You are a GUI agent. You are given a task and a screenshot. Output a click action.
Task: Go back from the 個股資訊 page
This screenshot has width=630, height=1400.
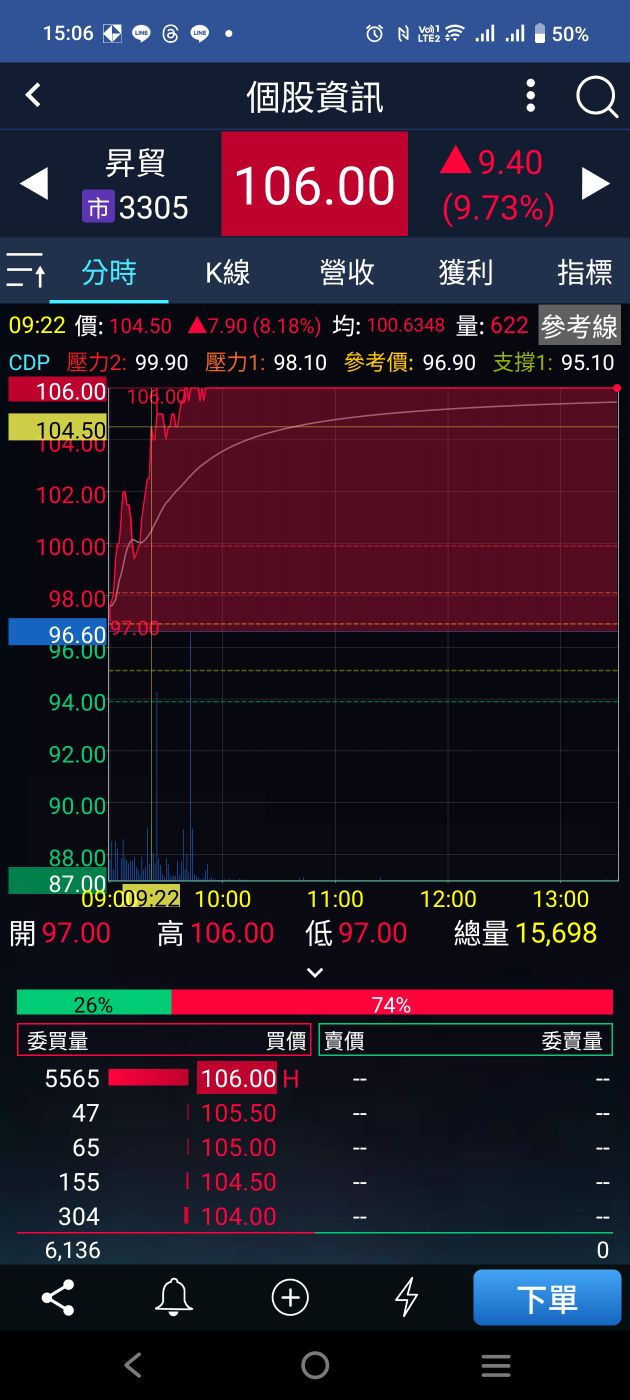tap(33, 96)
